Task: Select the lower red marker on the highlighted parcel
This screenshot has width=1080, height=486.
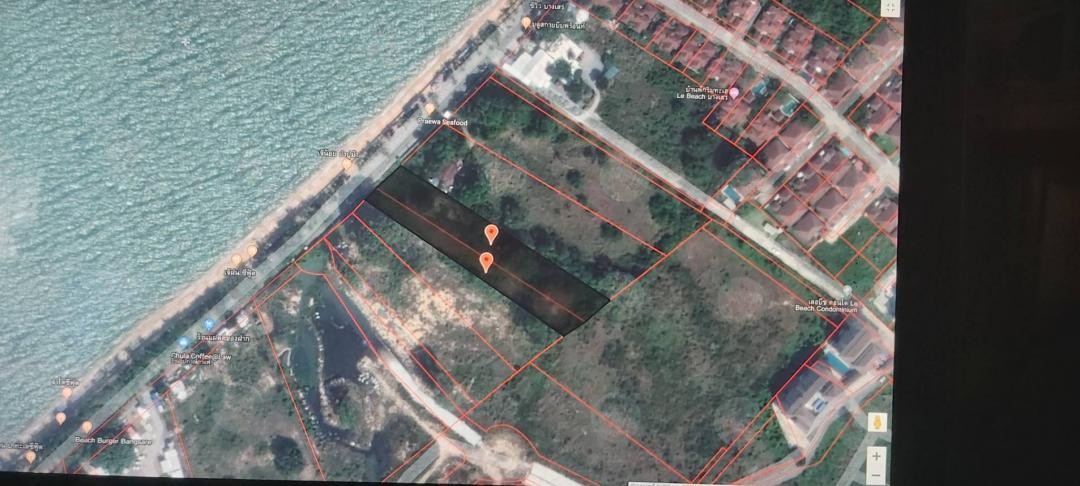Action: (x=487, y=262)
